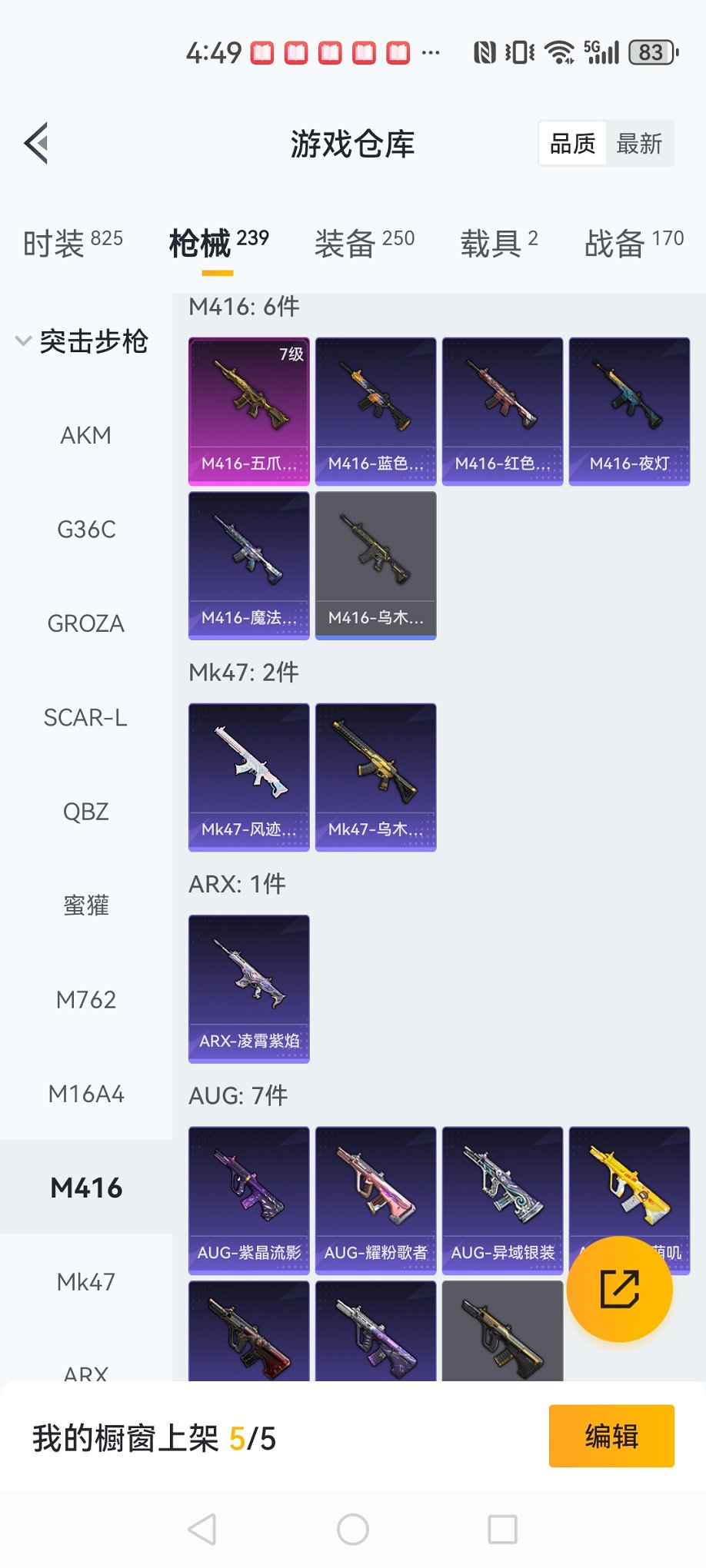Select GROZA in the sidebar
706x1568 pixels.
86,623
